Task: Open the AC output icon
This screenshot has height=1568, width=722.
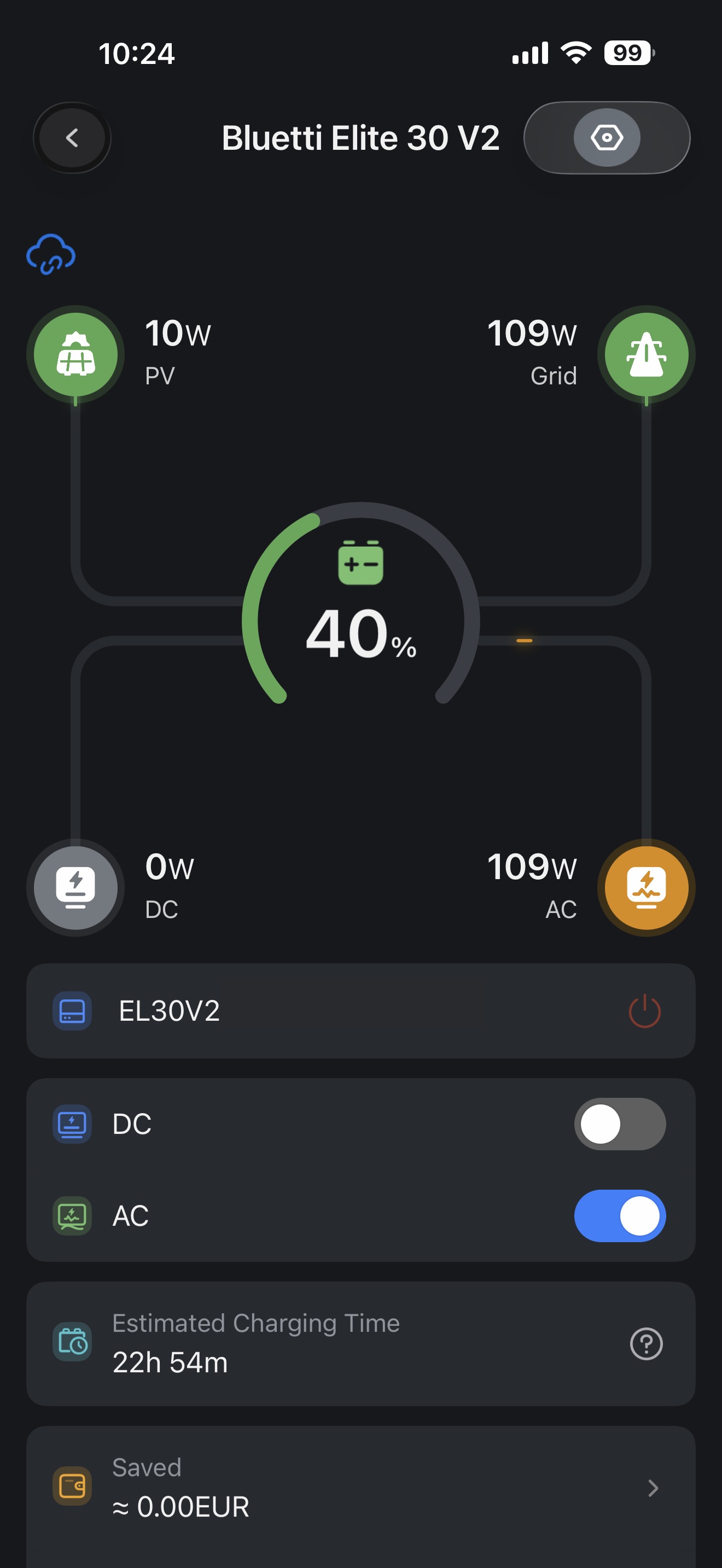Action: (x=646, y=887)
